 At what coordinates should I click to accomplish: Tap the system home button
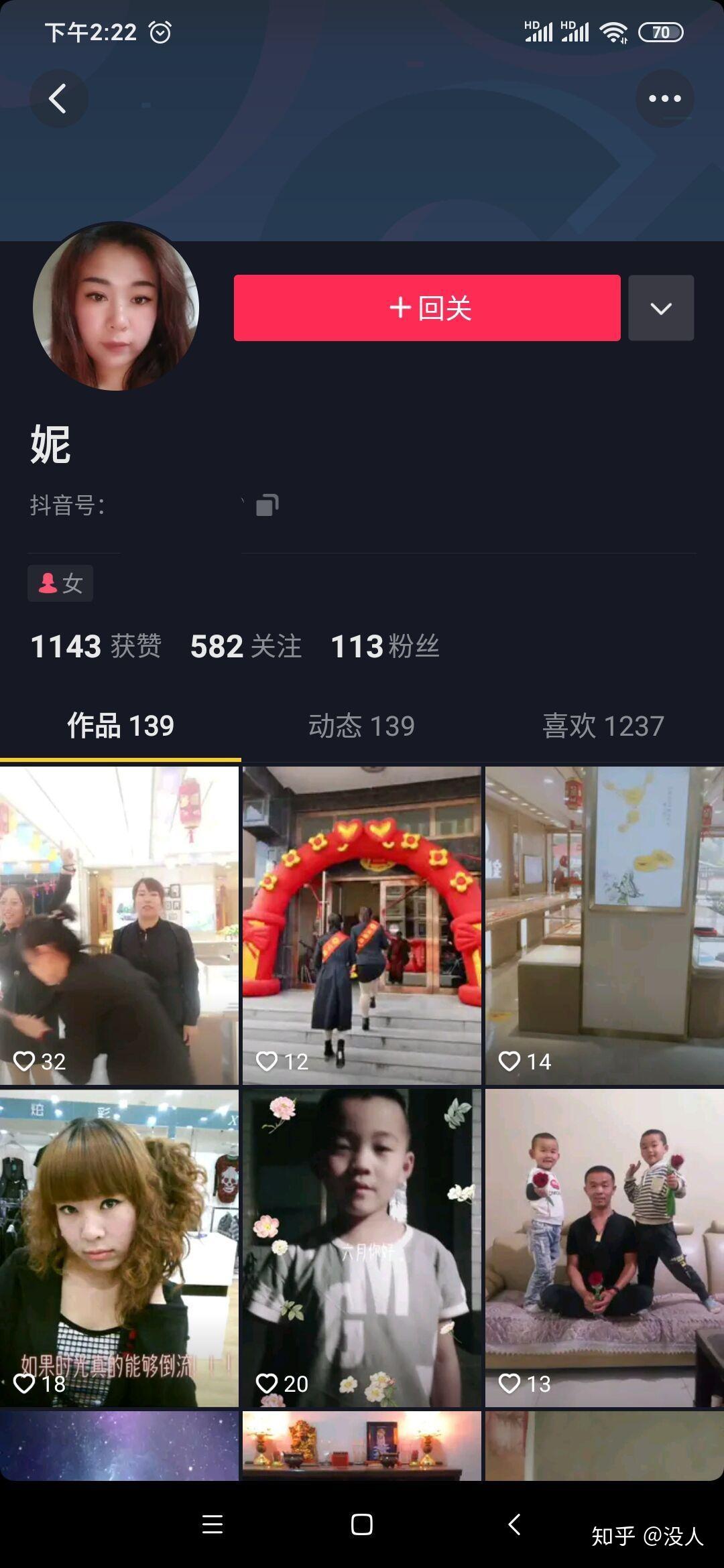pyautogui.click(x=361, y=1525)
